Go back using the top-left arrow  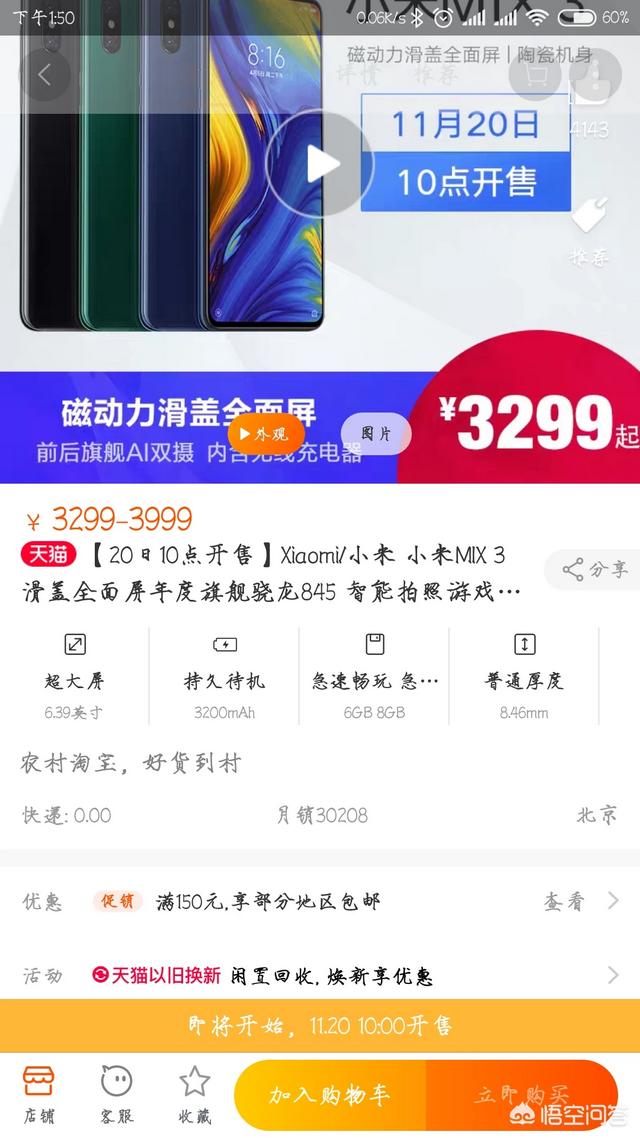pyautogui.click(x=44, y=75)
